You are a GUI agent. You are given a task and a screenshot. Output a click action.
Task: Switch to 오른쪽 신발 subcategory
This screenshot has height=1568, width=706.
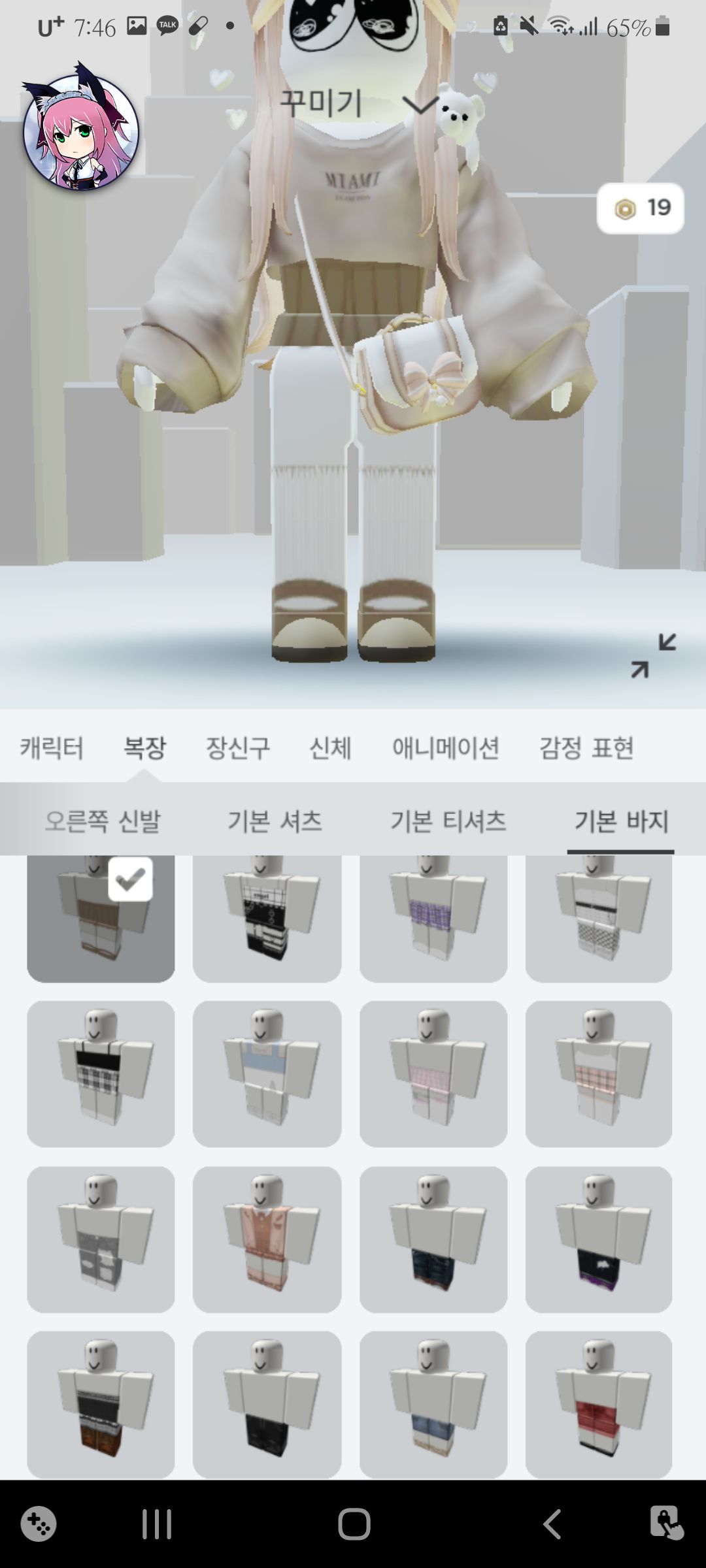point(102,821)
